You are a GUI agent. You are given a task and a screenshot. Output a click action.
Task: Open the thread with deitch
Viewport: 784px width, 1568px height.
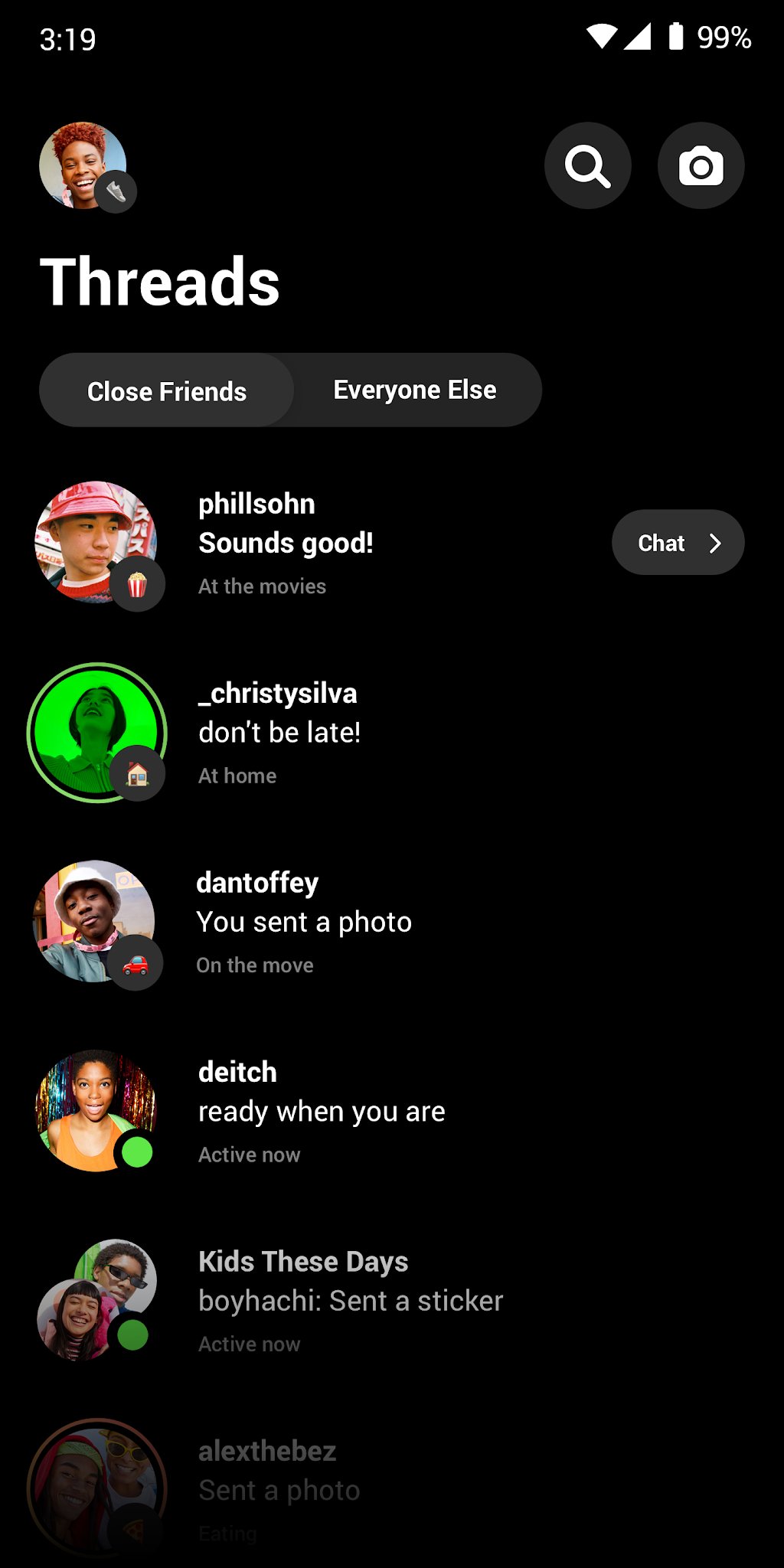pos(392,1112)
